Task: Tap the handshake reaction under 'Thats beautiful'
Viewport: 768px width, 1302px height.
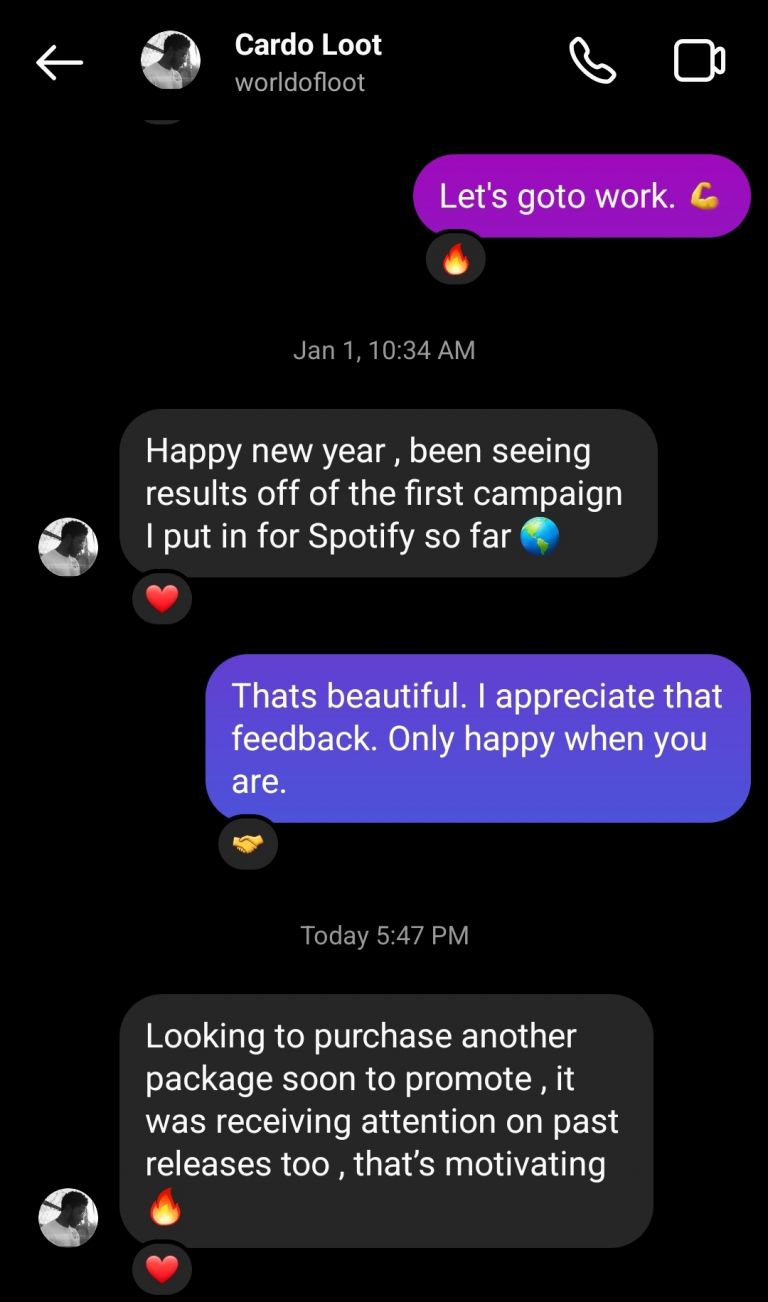Action: [248, 842]
